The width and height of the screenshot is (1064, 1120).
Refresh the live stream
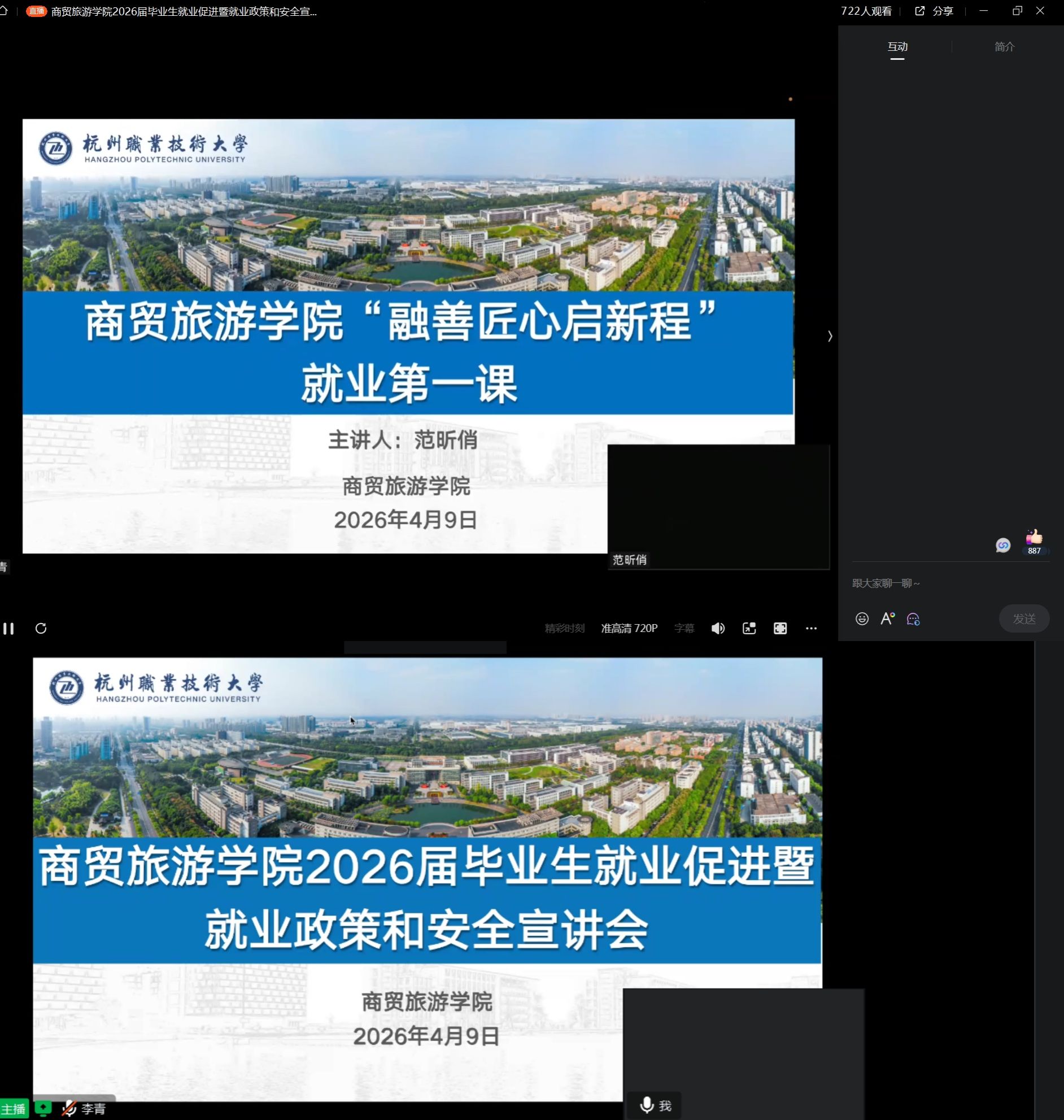coord(41,628)
